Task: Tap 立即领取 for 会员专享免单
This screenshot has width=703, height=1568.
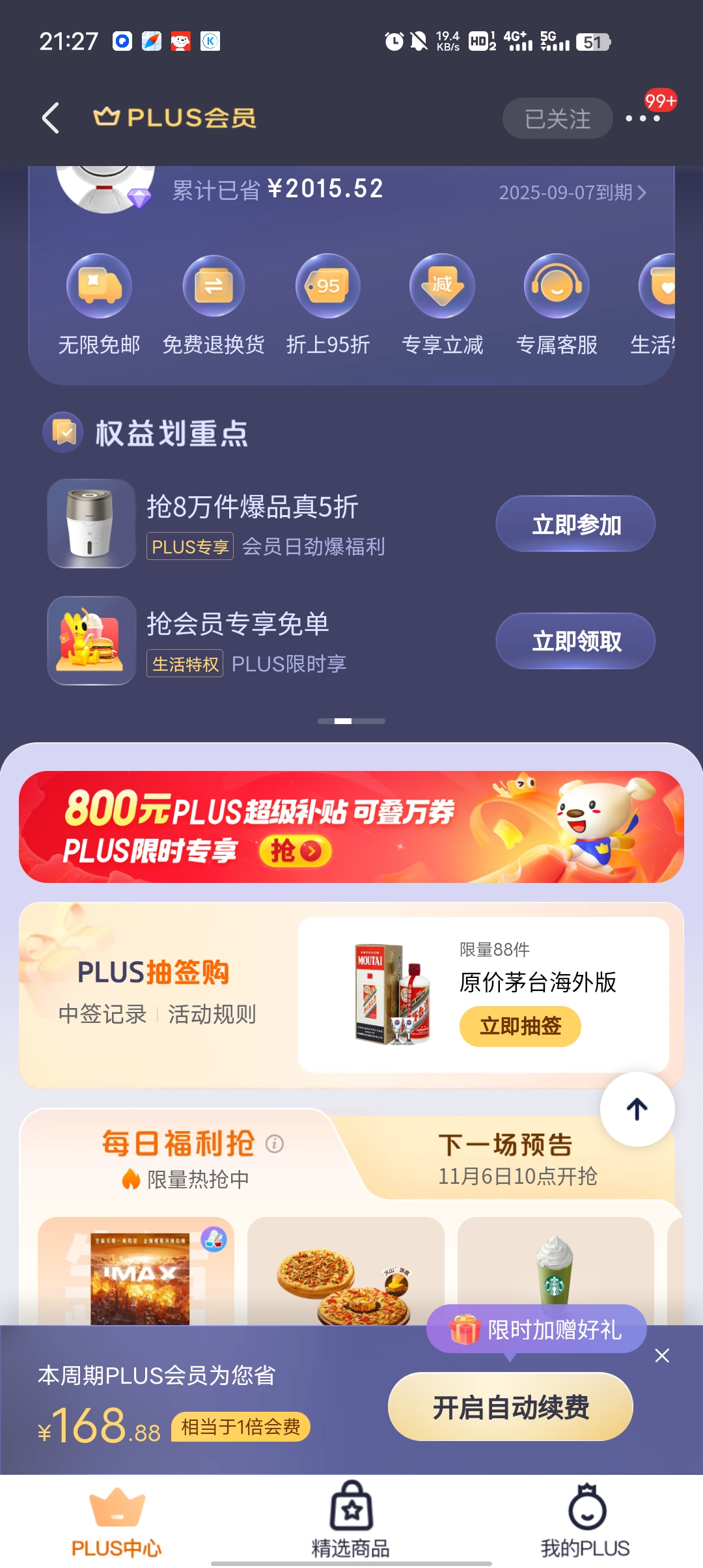Action: 575,641
